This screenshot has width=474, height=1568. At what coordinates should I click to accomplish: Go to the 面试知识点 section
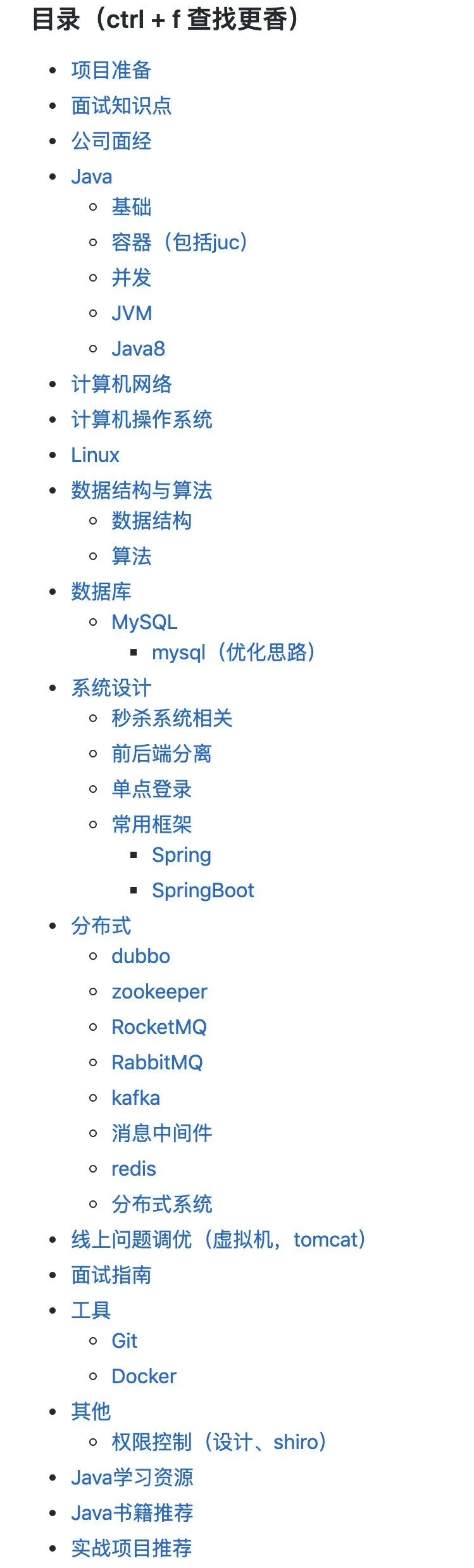(121, 106)
